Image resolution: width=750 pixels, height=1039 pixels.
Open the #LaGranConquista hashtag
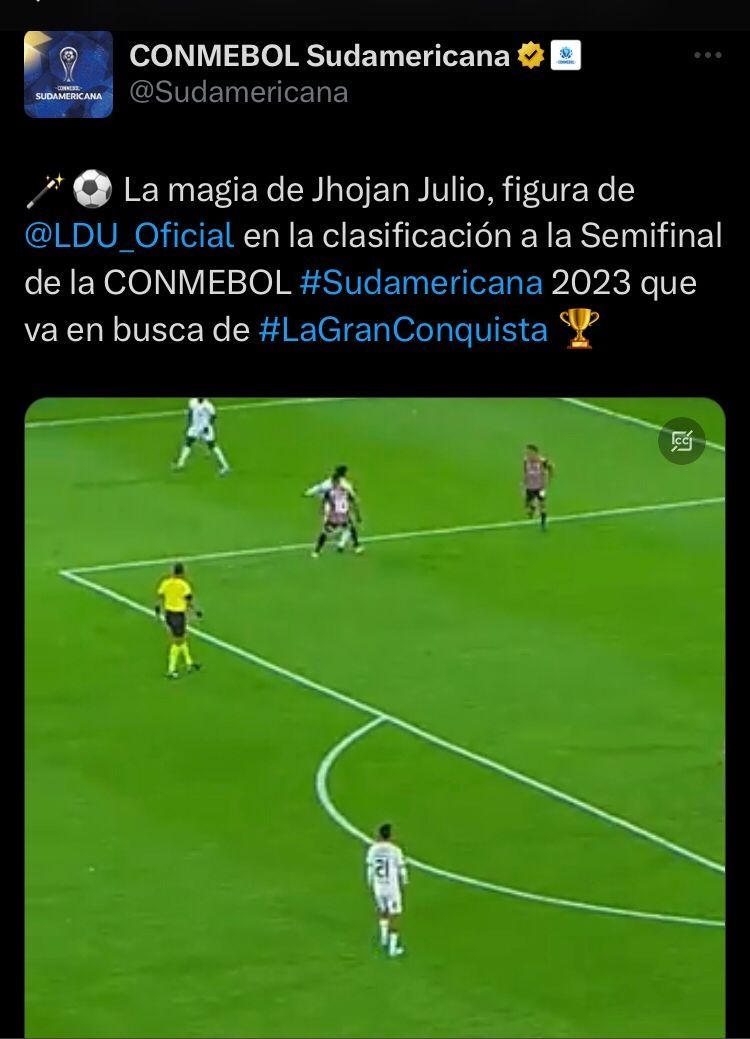pyautogui.click(x=403, y=330)
